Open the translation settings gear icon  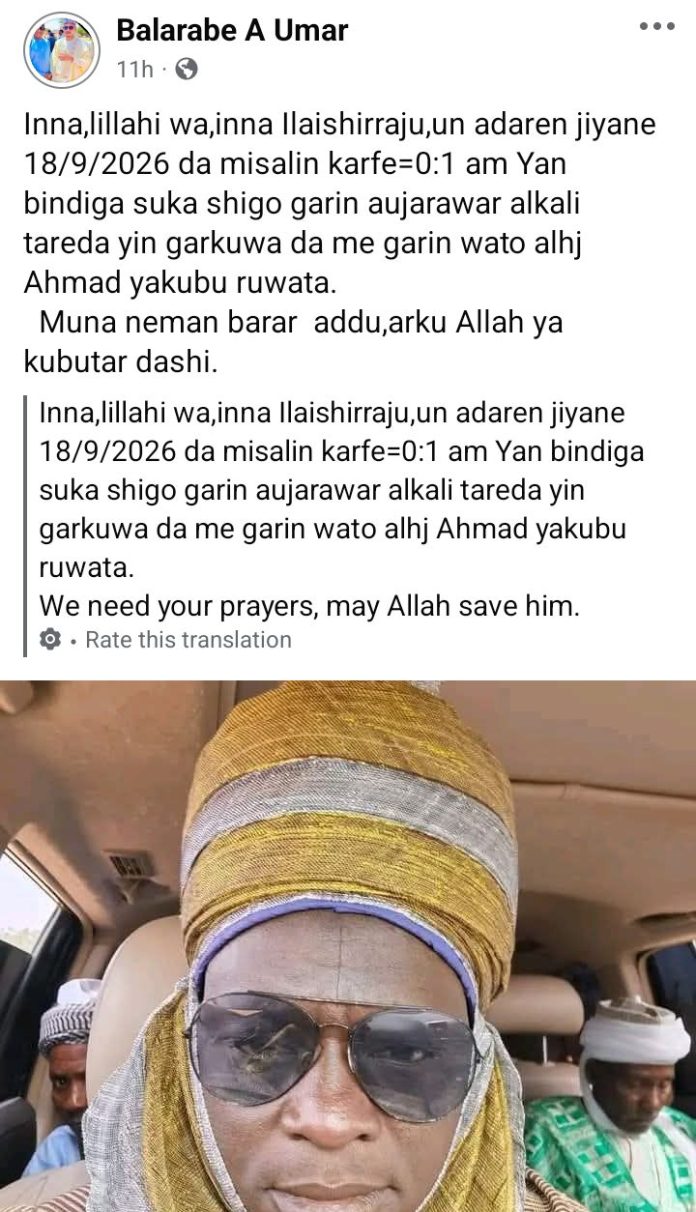(x=50, y=640)
